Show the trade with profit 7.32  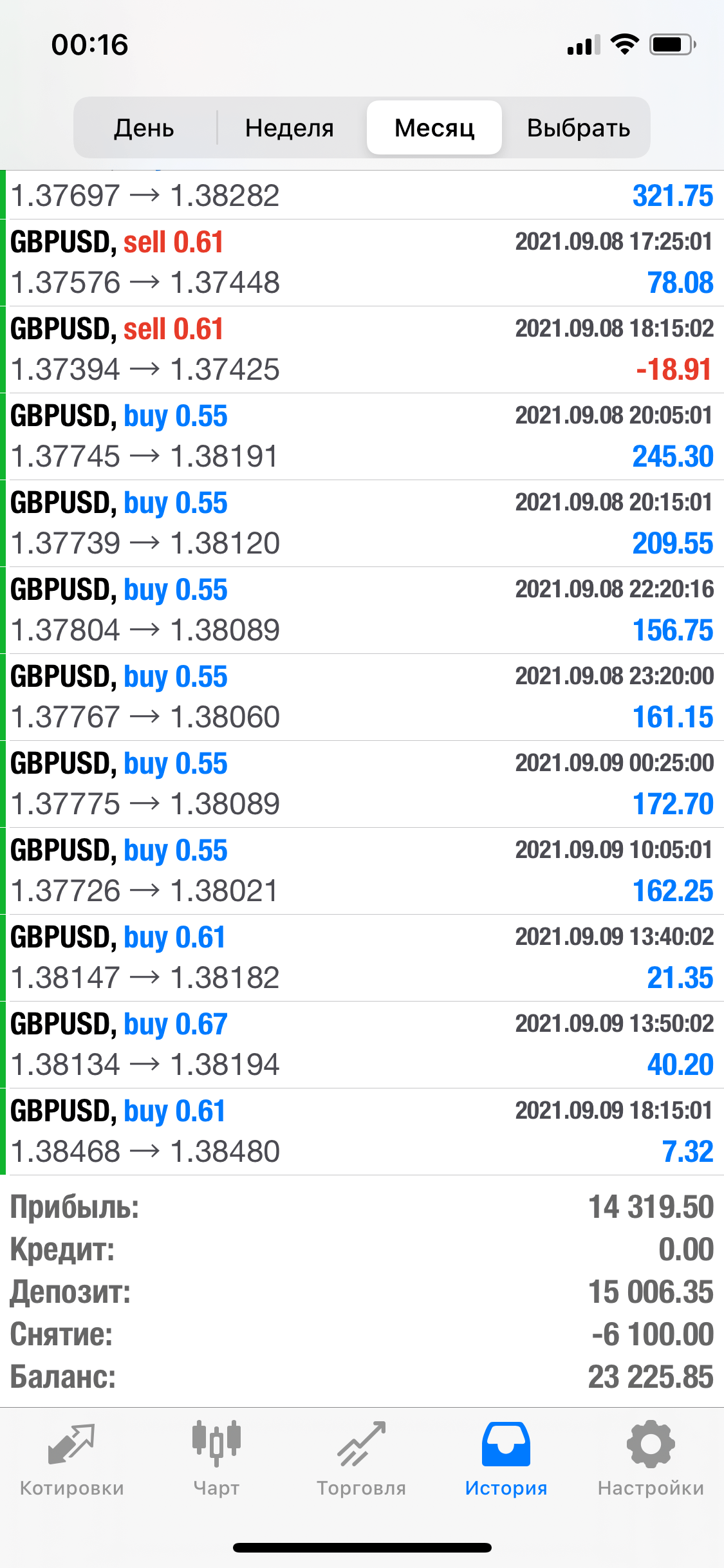pyautogui.click(x=362, y=1132)
